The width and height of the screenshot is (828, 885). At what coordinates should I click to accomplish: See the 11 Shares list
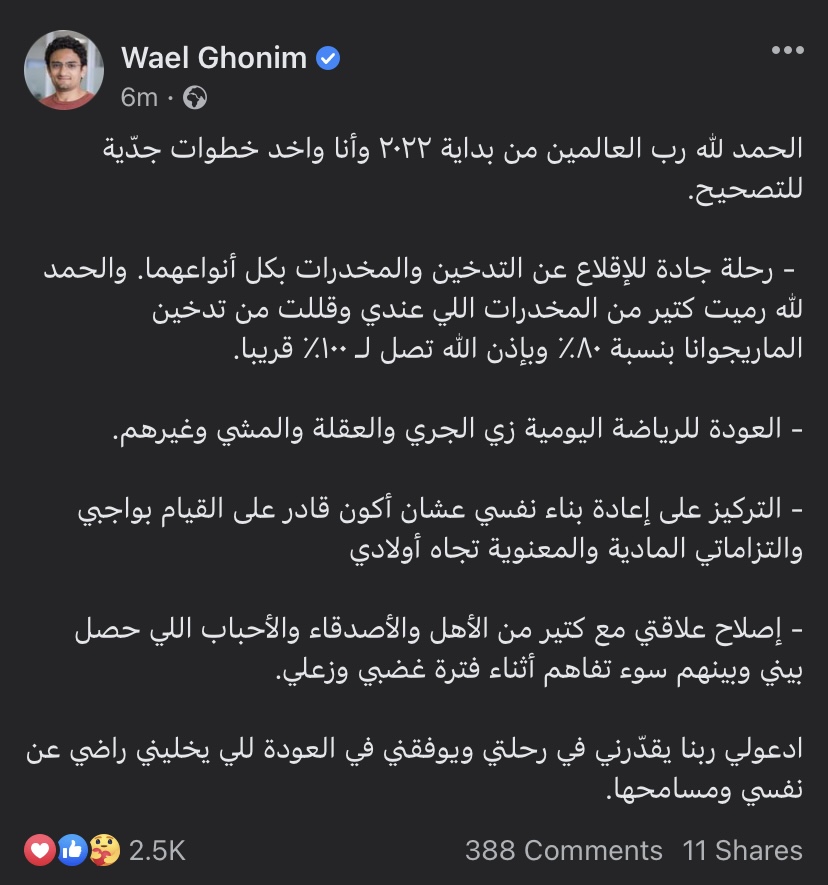pyautogui.click(x=742, y=850)
